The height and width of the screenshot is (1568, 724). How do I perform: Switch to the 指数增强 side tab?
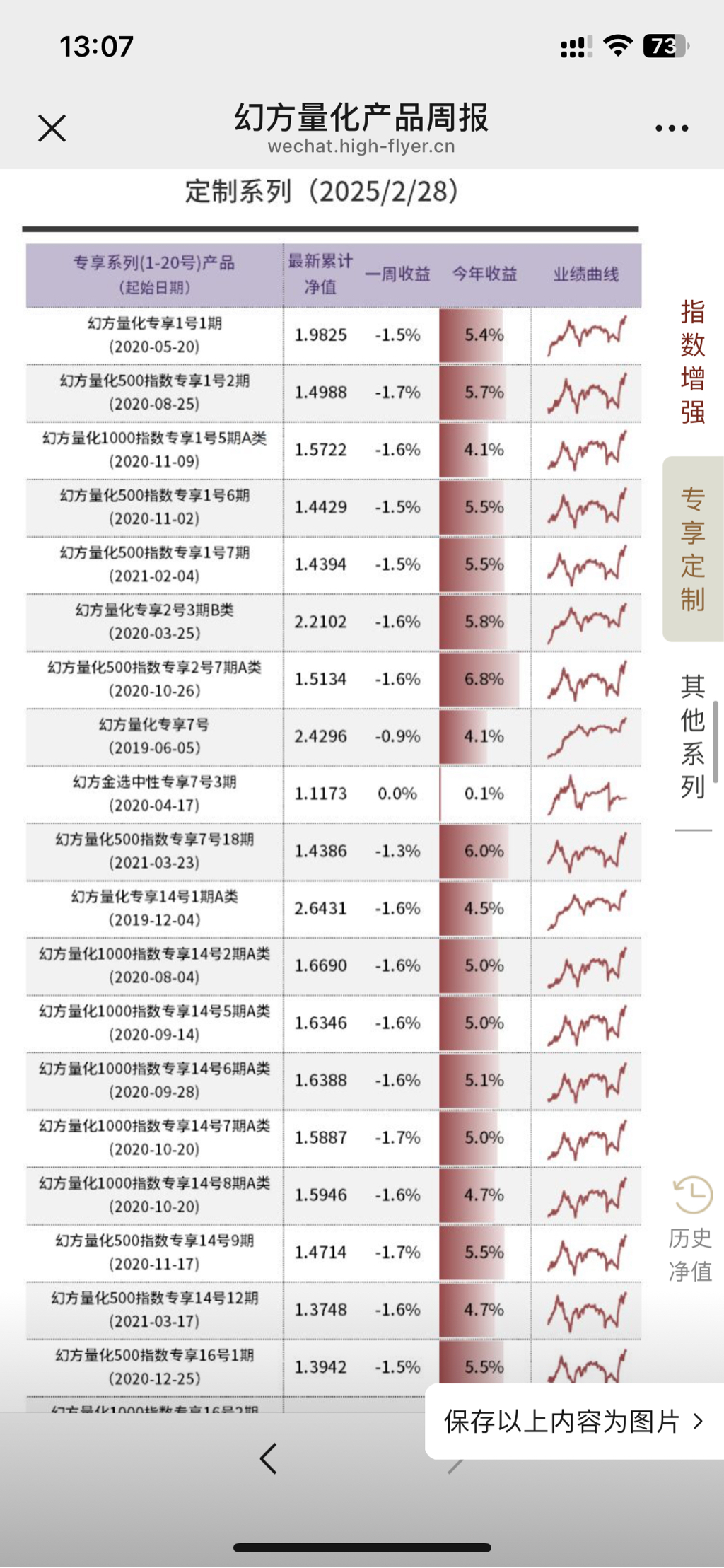[692, 361]
